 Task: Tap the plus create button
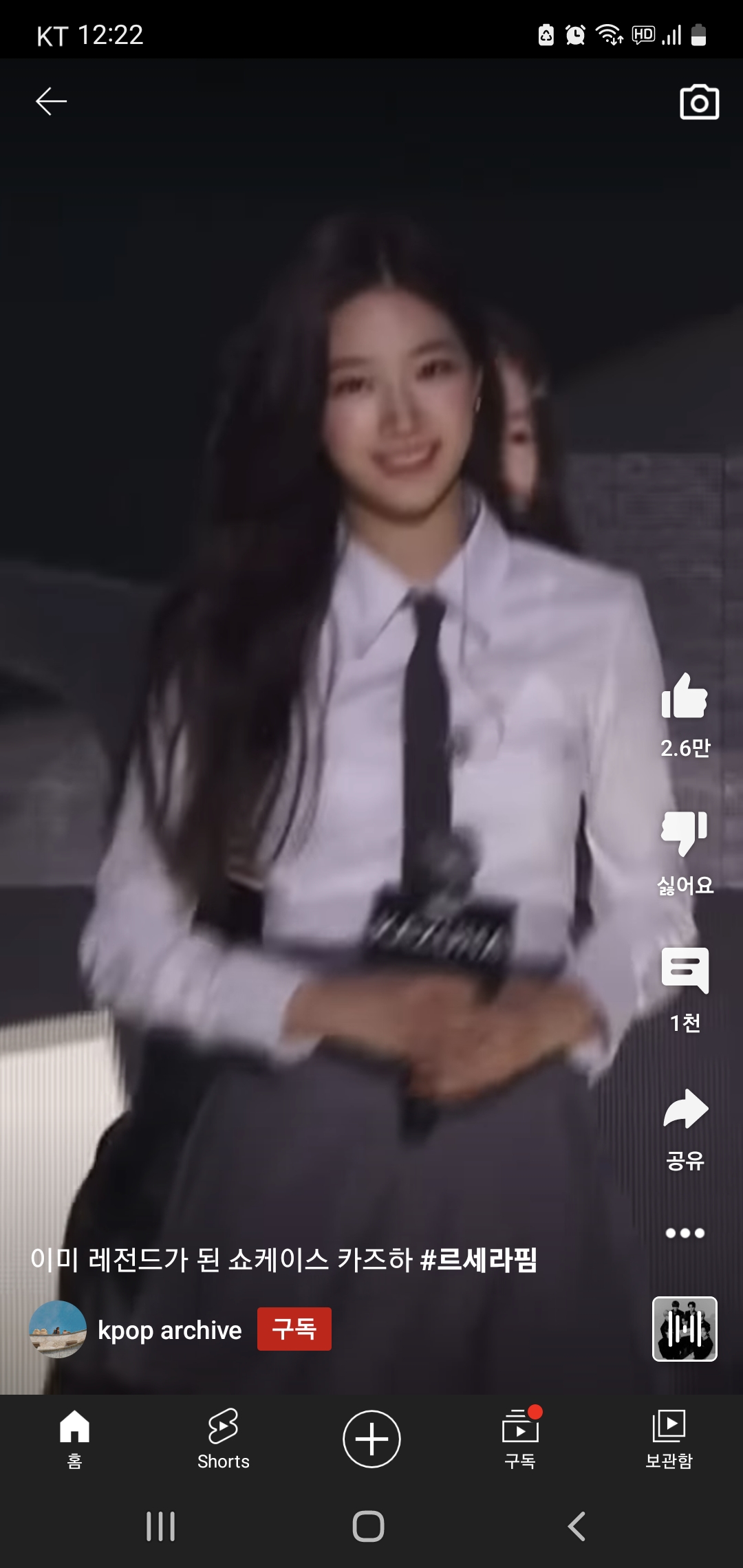tap(371, 1439)
